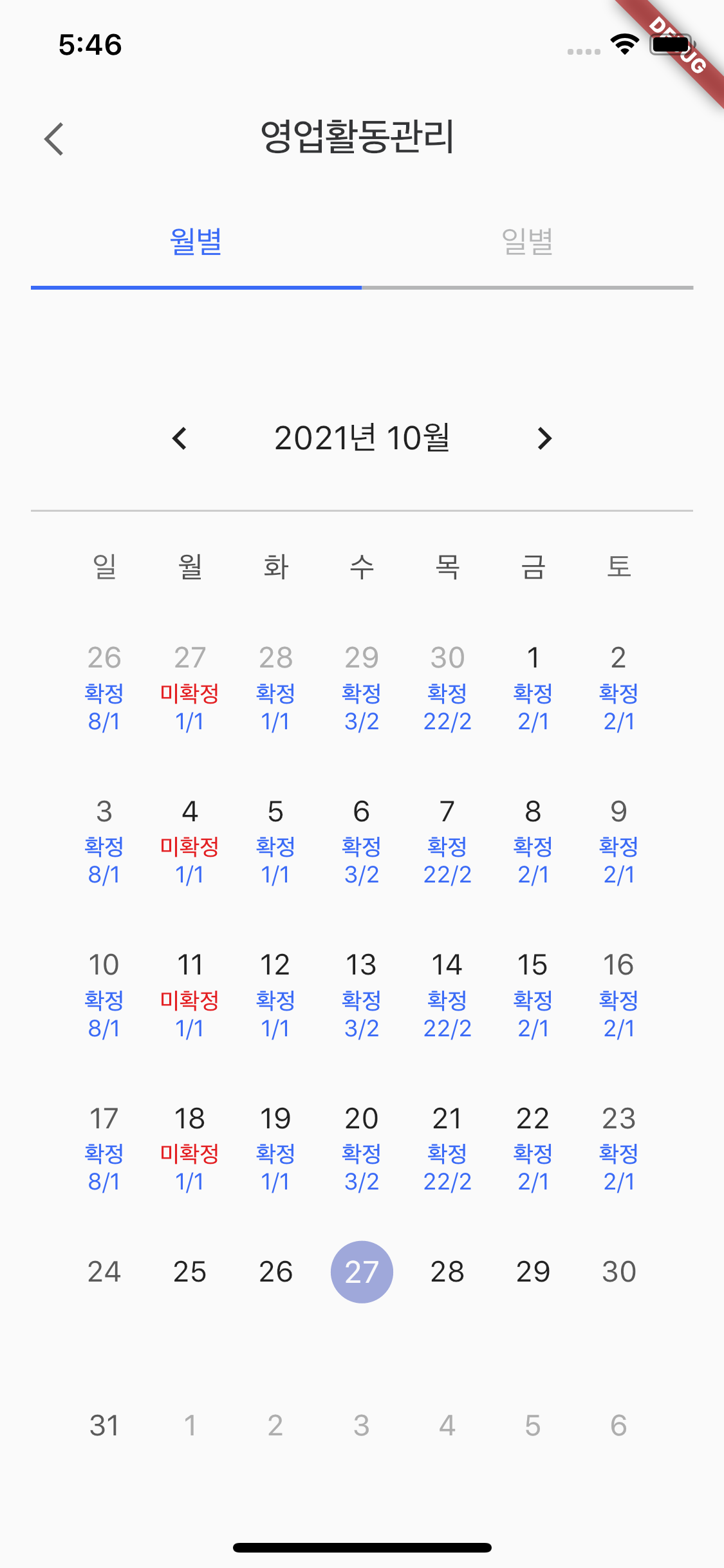Go to previous month in calendar
Viewport: 724px width, 1568px height.
[x=180, y=438]
